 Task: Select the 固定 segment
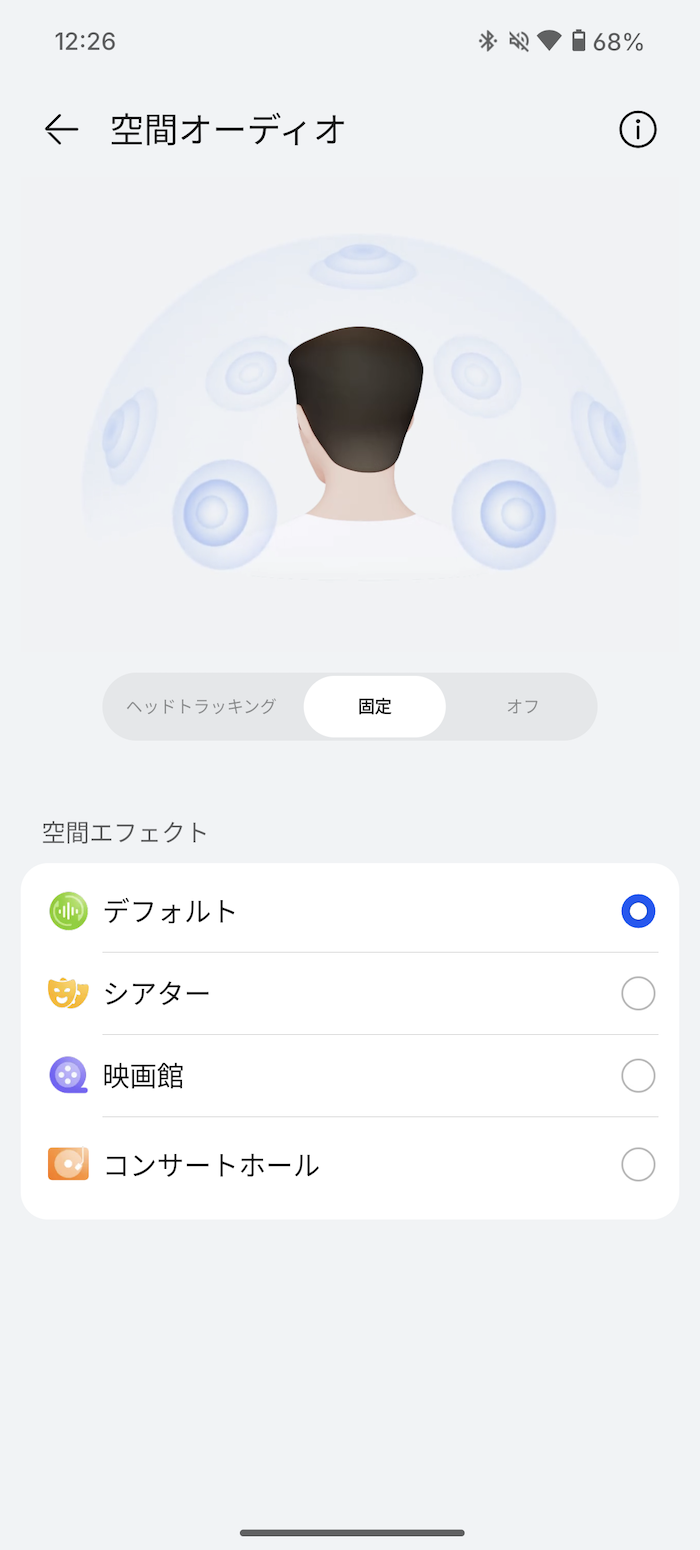(x=375, y=707)
